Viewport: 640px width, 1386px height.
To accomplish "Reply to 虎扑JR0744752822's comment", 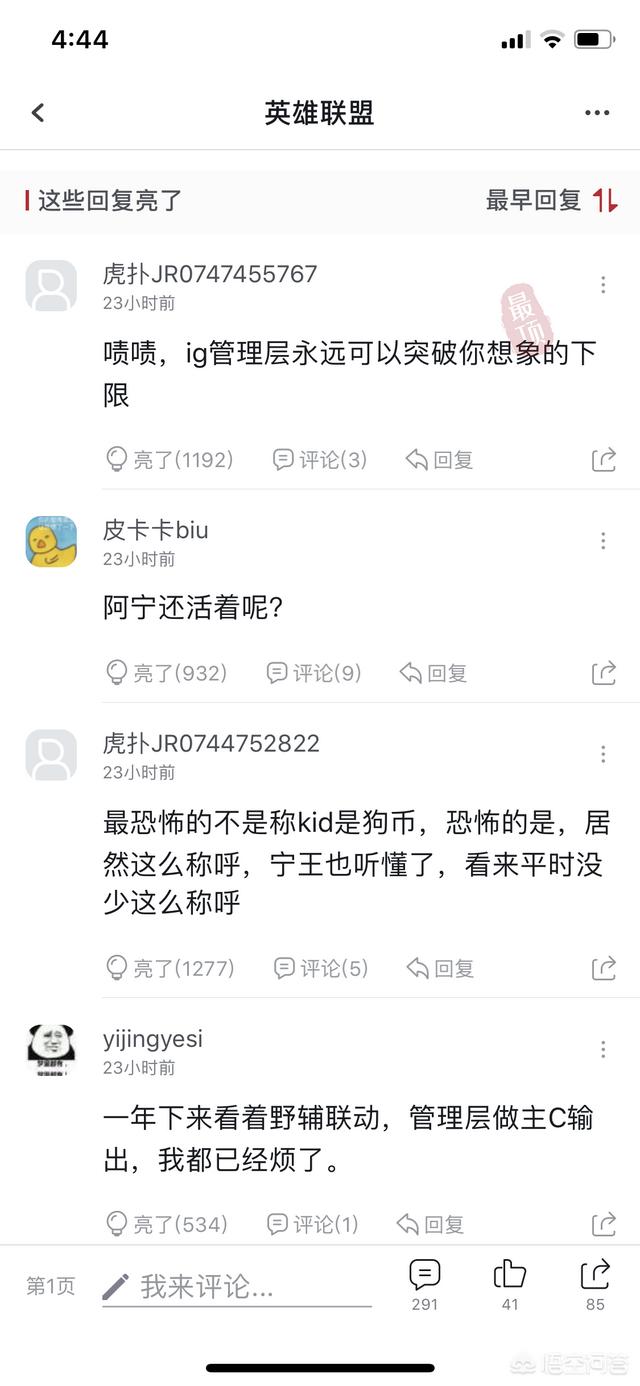I will click(x=439, y=968).
